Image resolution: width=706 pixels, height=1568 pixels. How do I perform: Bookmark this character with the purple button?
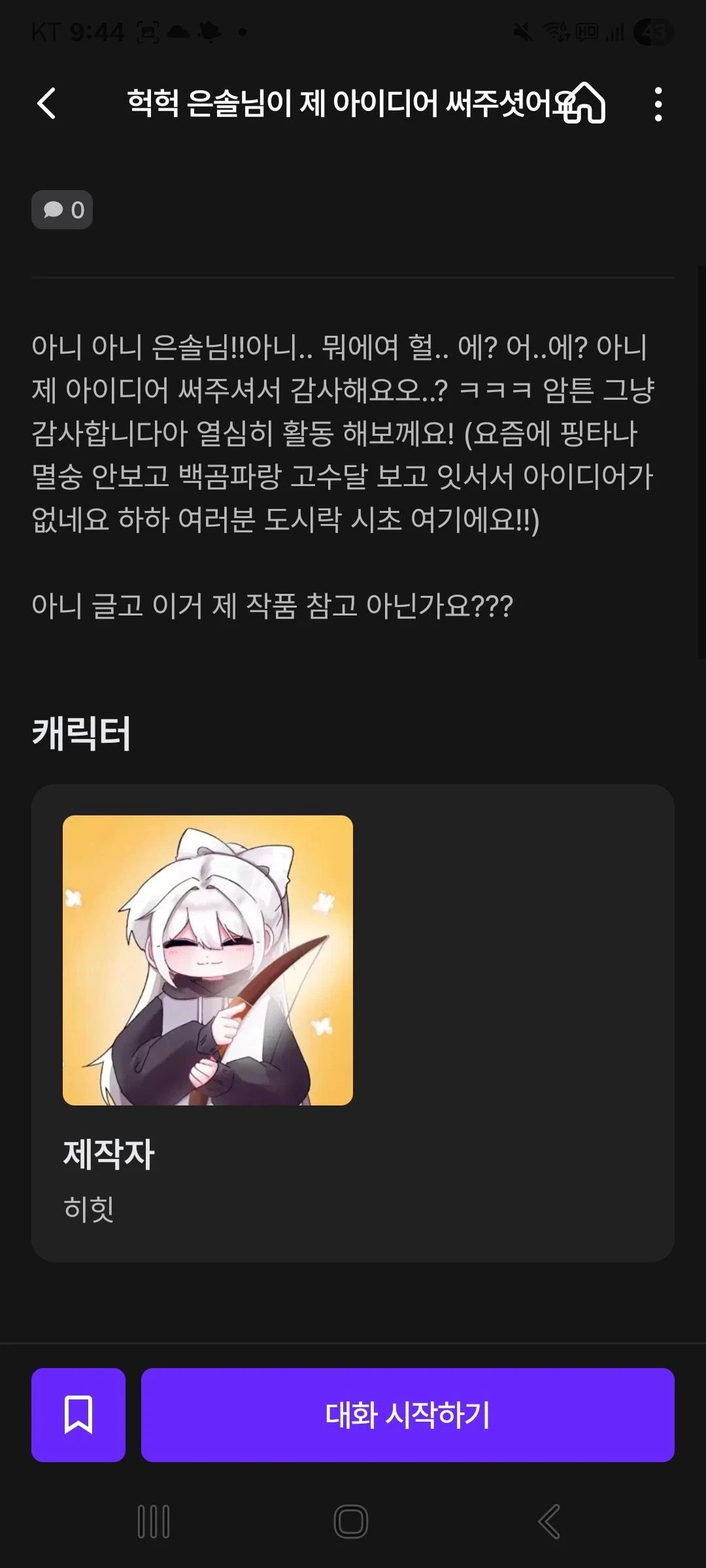[78, 1415]
